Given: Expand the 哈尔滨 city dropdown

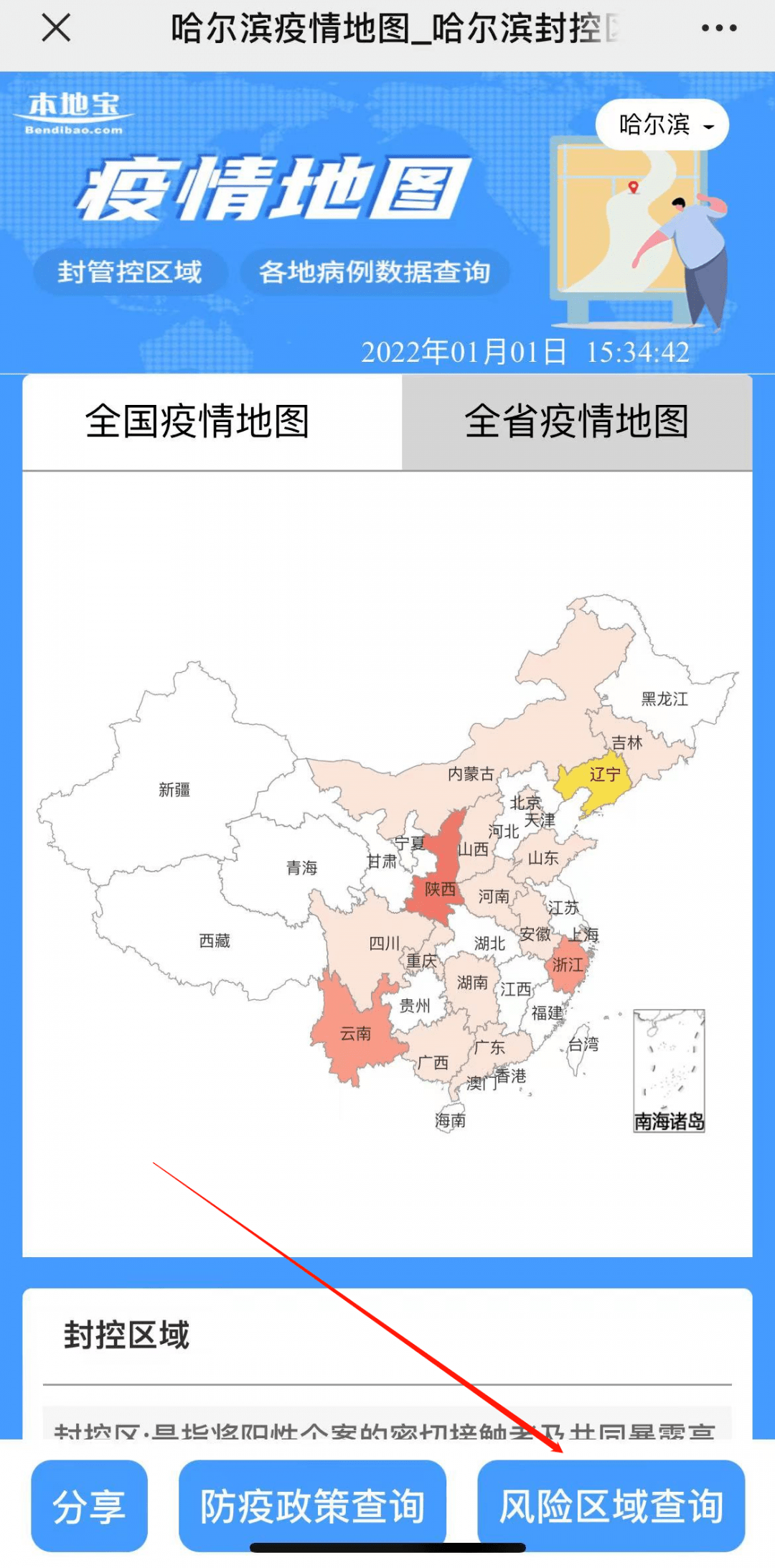Looking at the screenshot, I should click(x=662, y=125).
